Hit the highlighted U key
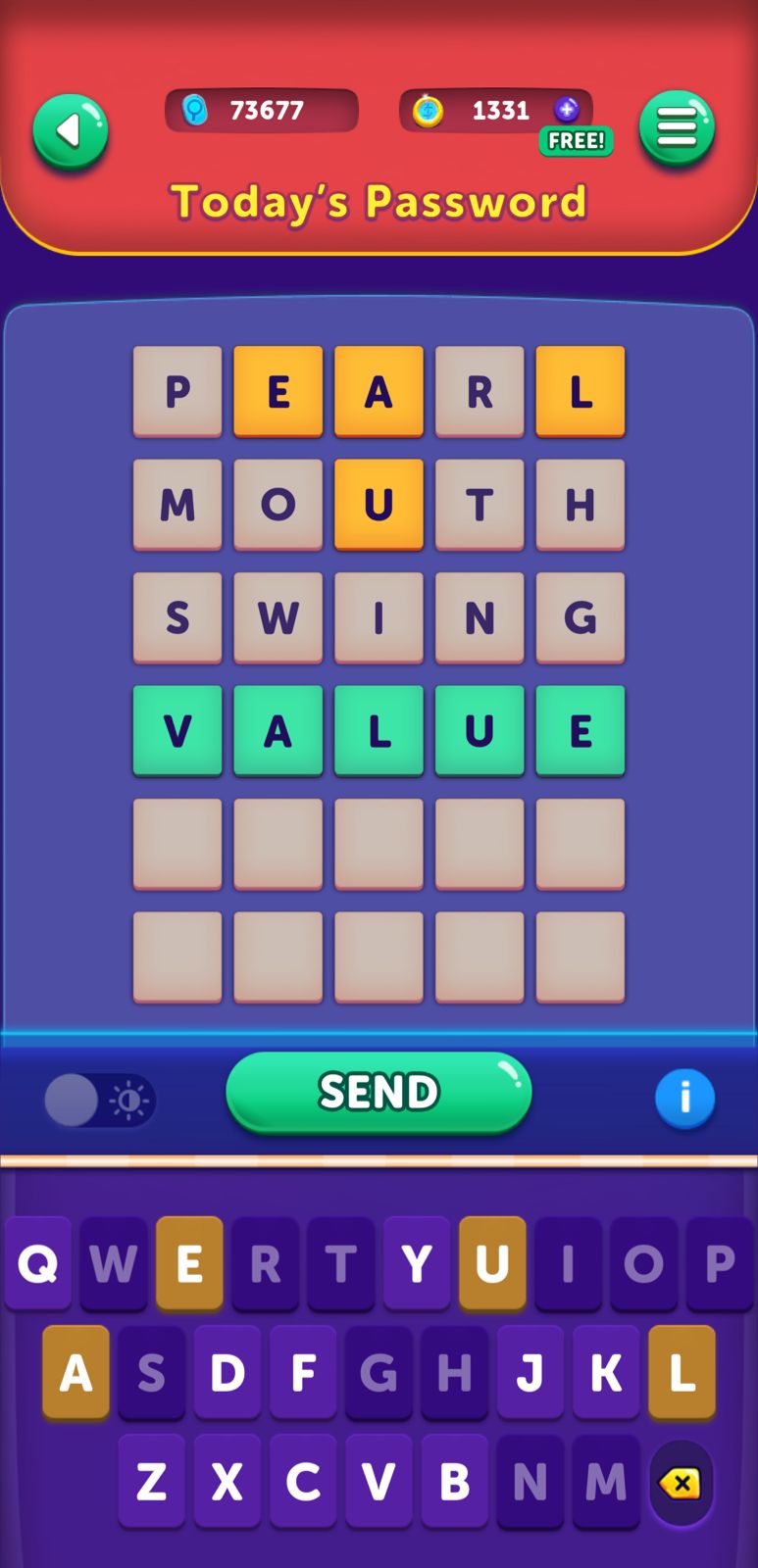The width and height of the screenshot is (758, 1568). 492,1263
